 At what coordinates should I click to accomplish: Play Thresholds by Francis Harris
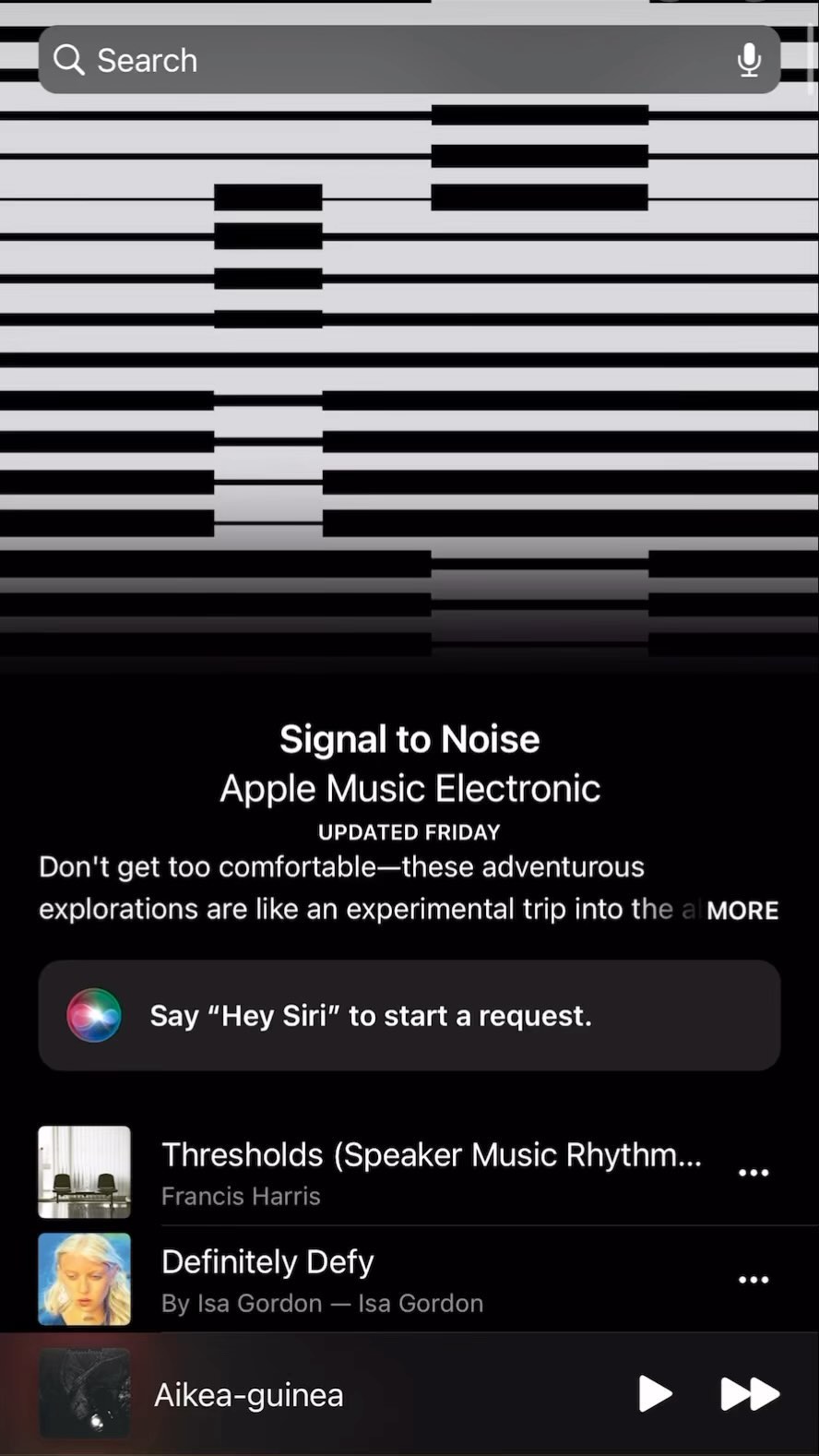(430, 1170)
